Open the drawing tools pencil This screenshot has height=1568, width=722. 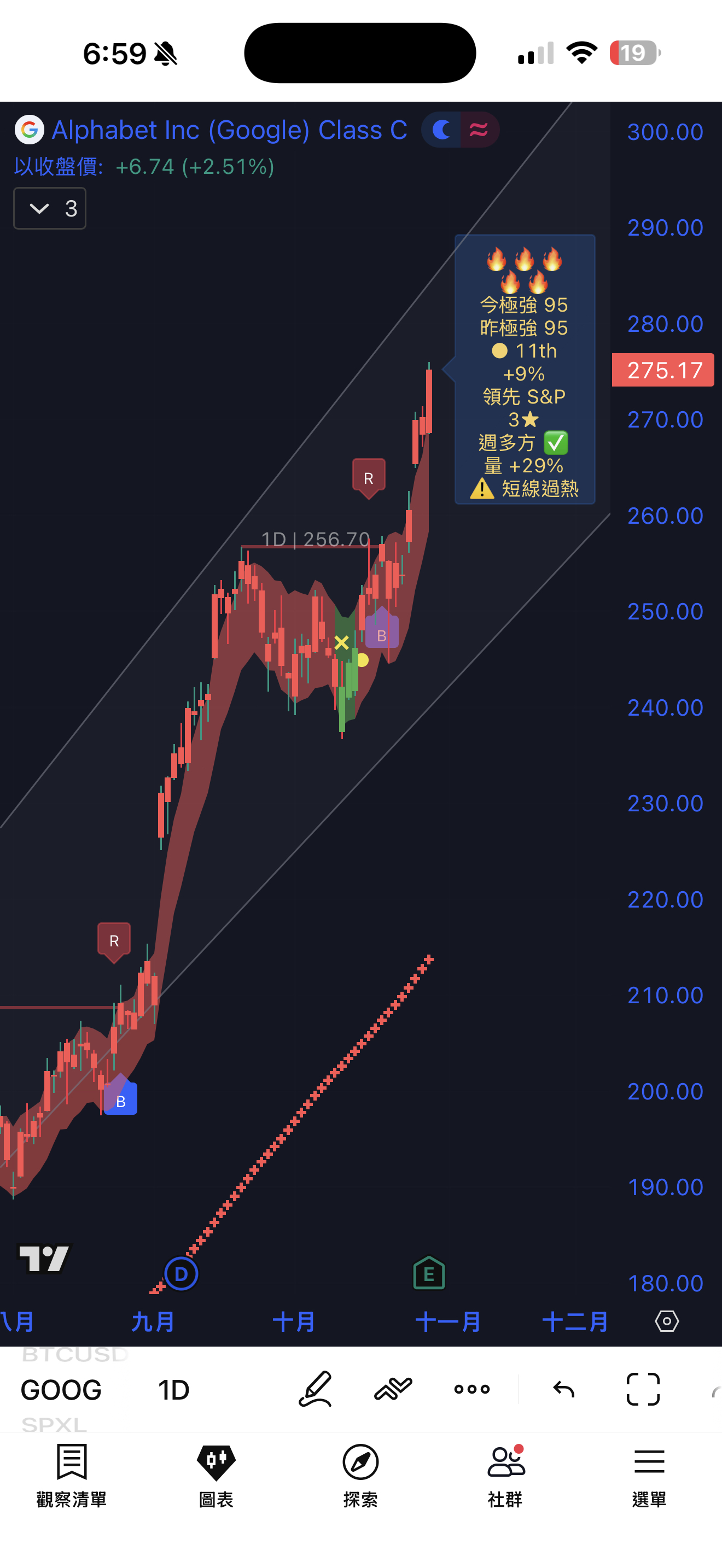(x=315, y=1389)
